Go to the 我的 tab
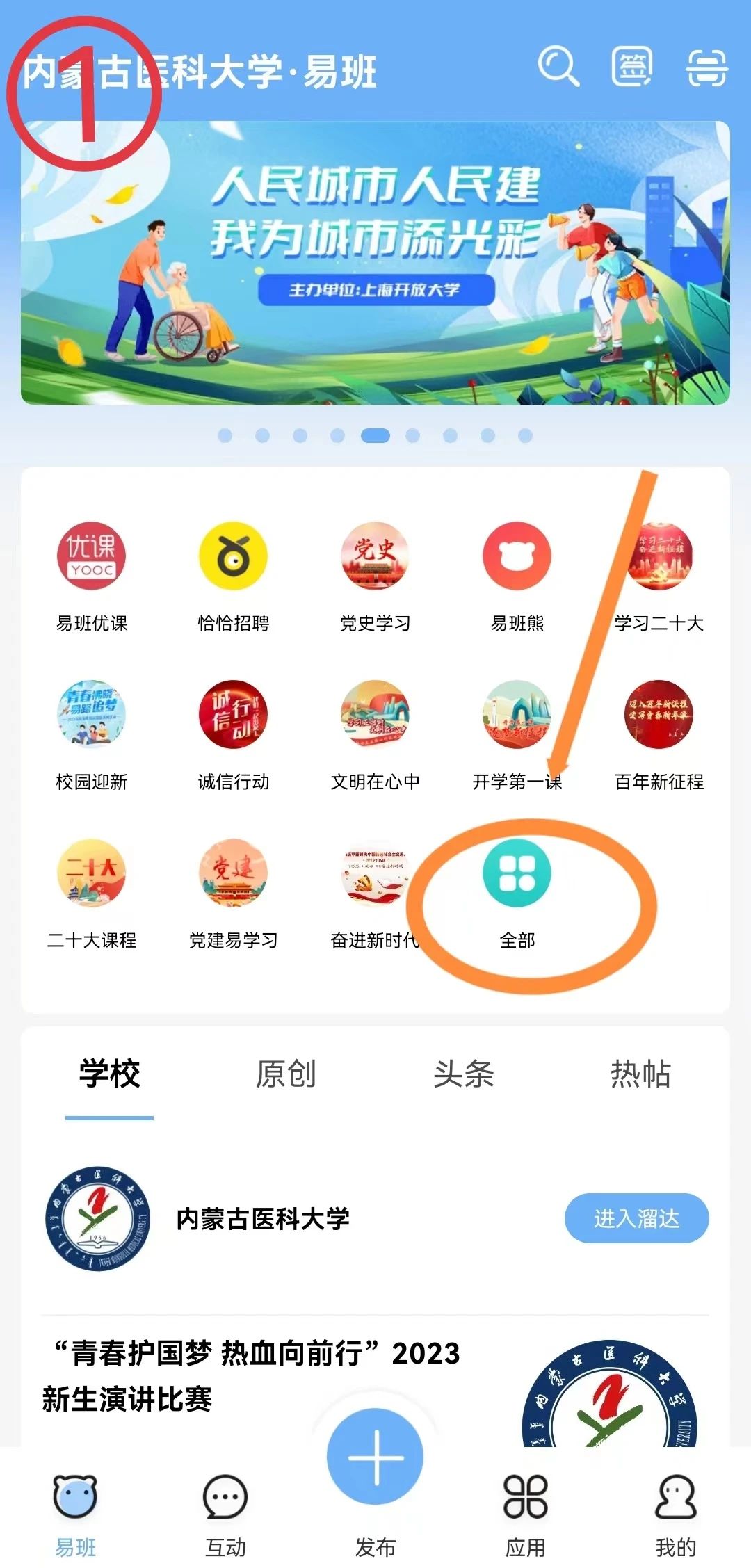 676,1510
